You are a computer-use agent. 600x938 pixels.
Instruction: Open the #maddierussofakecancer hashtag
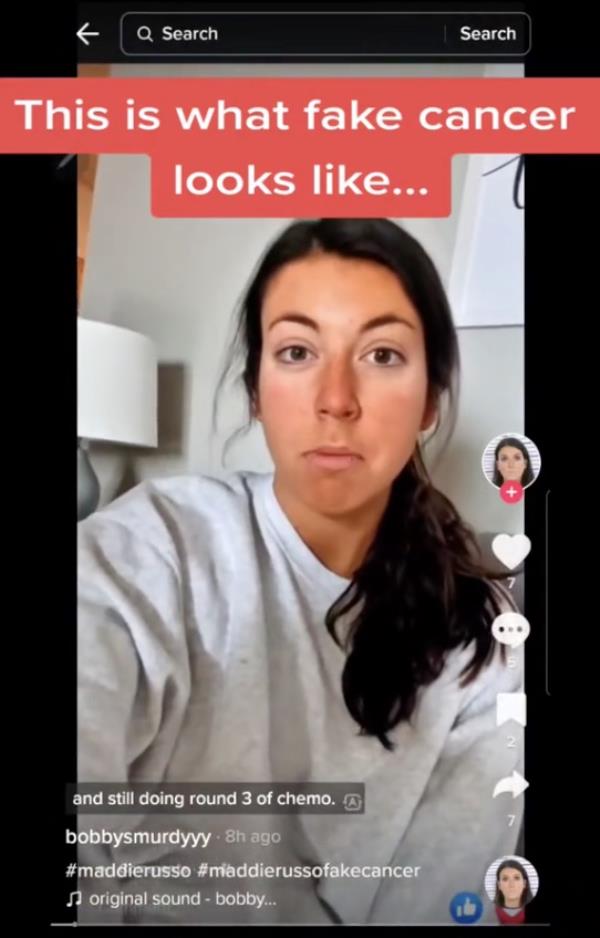tap(309, 870)
